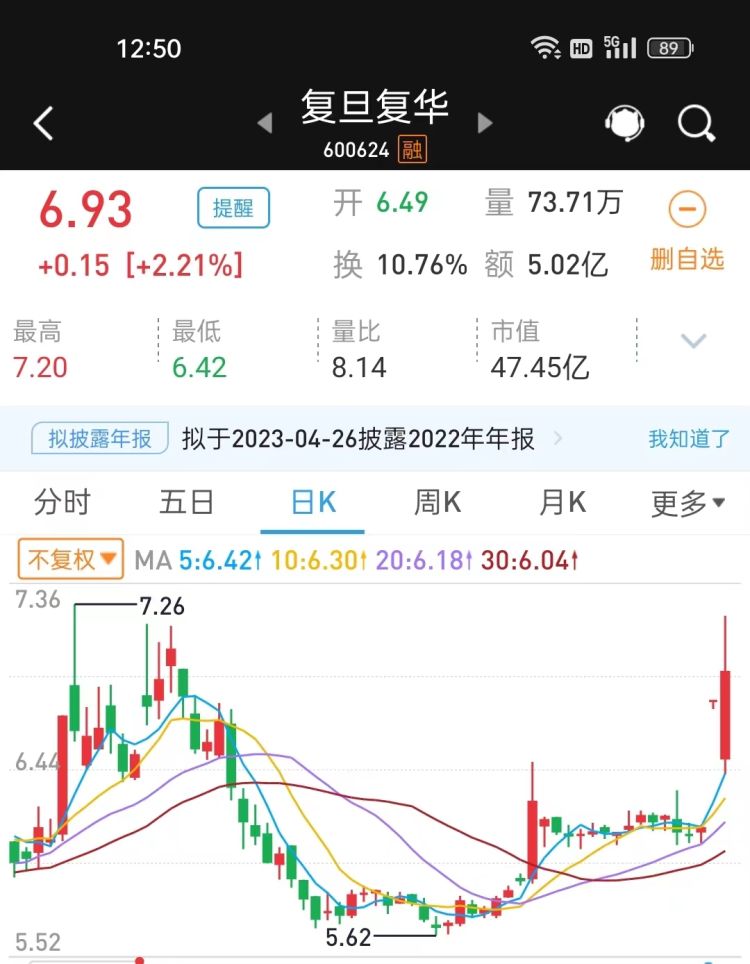Open the 不复权 adjustment dropdown
Screen dimensions: 750x964
70,560
